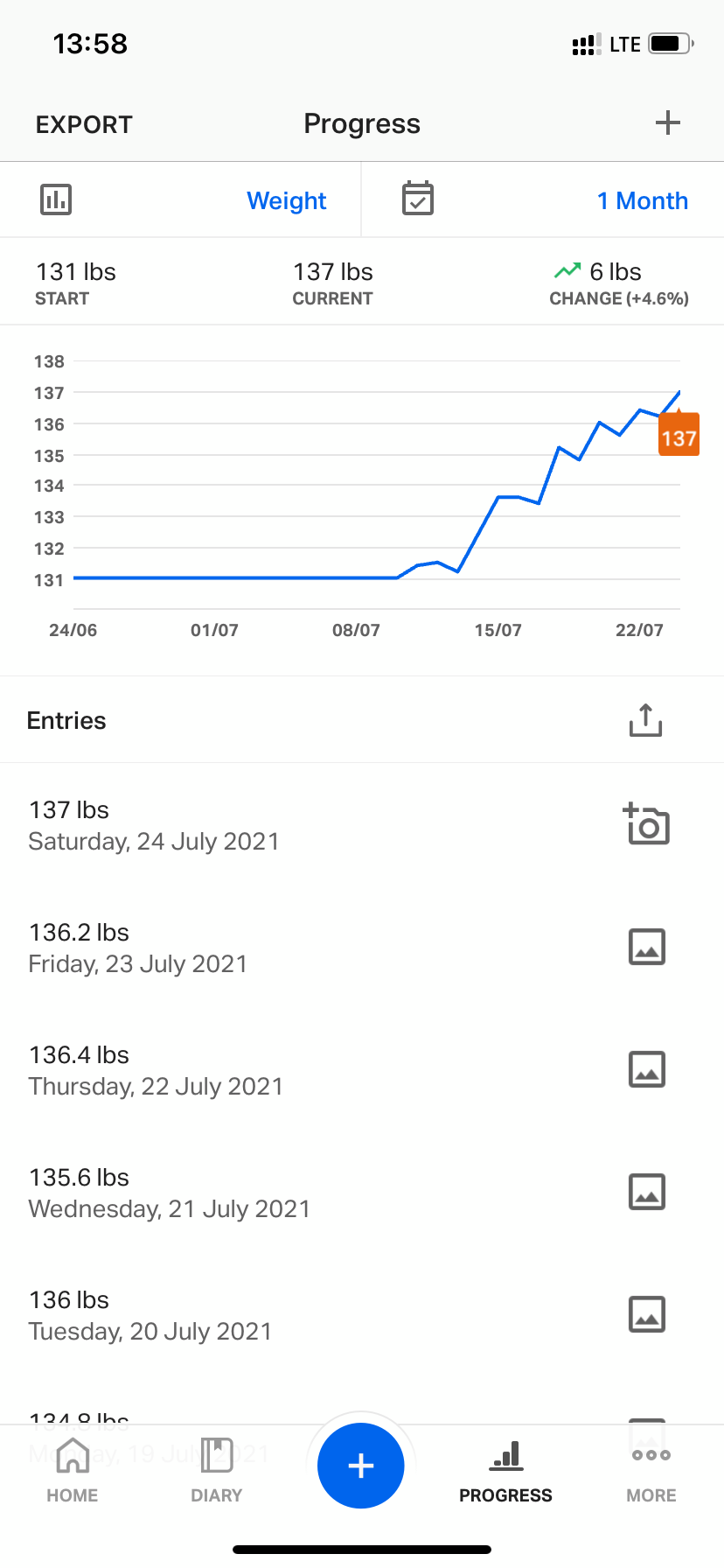This screenshot has width=724, height=1568.
Task: Tap the EXPORT button
Action: click(84, 124)
